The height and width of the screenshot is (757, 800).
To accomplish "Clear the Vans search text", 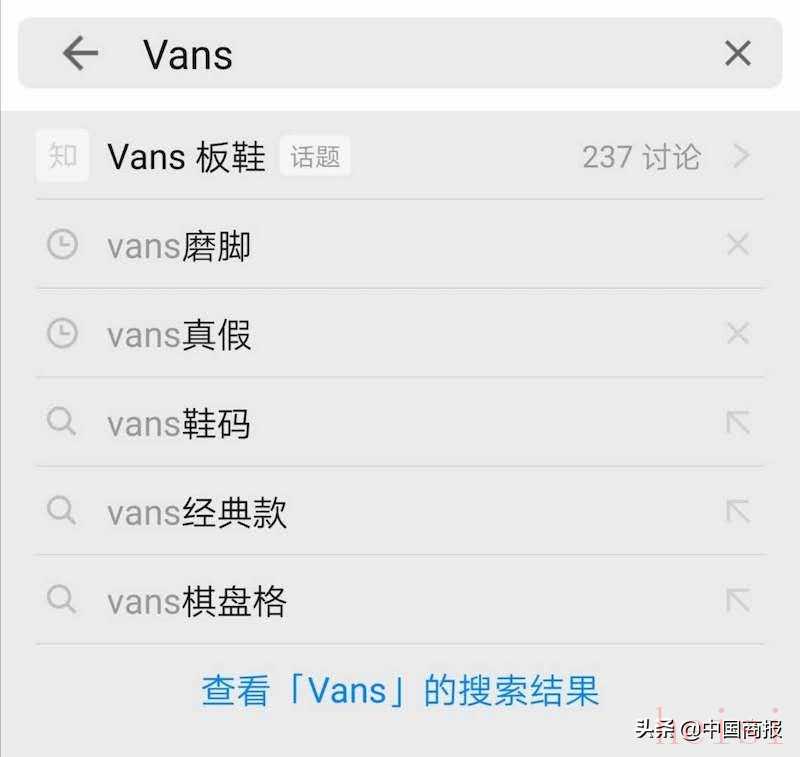I will (737, 53).
